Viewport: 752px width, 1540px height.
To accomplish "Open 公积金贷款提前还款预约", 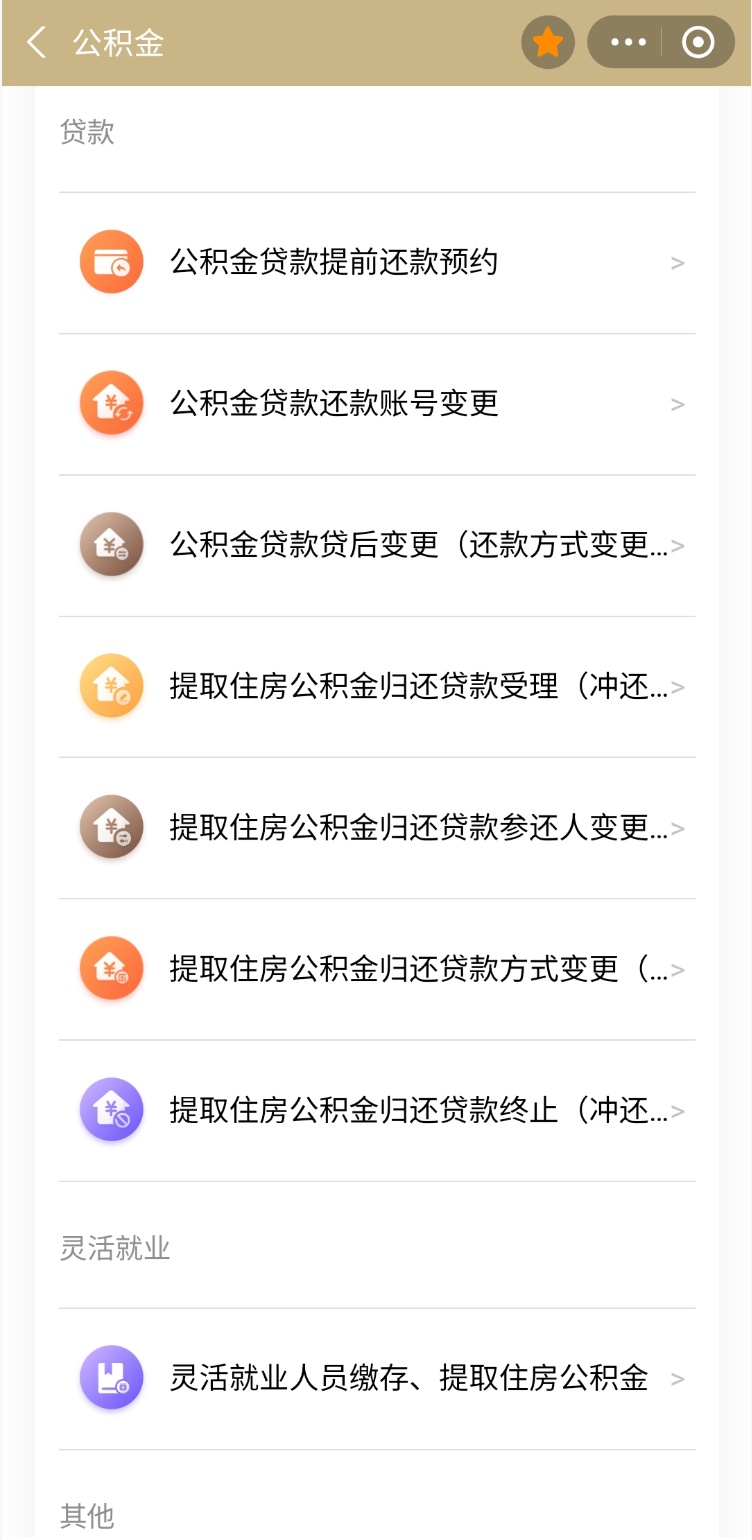I will pos(376,263).
